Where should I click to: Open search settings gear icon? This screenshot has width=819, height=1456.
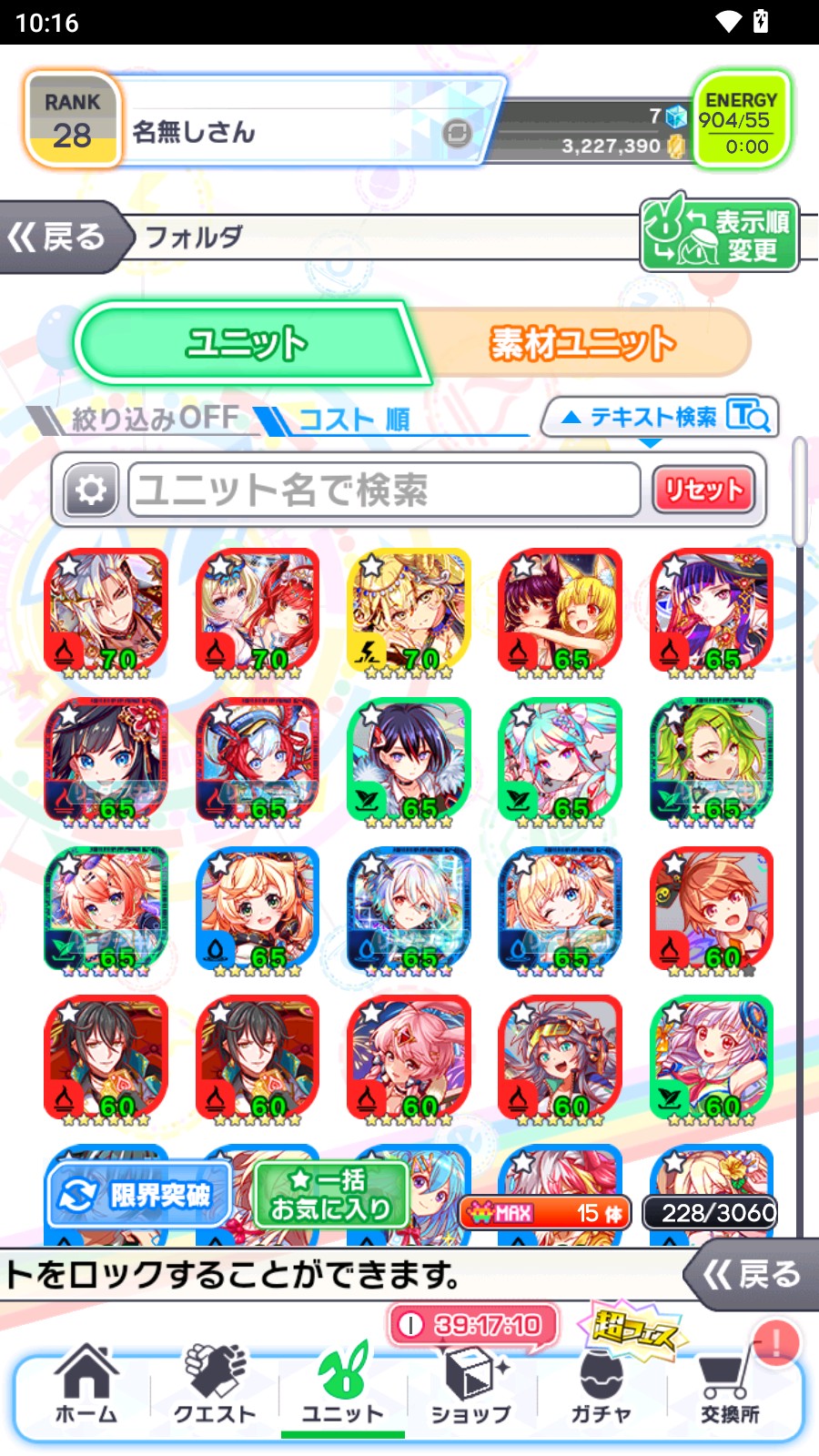[x=90, y=490]
